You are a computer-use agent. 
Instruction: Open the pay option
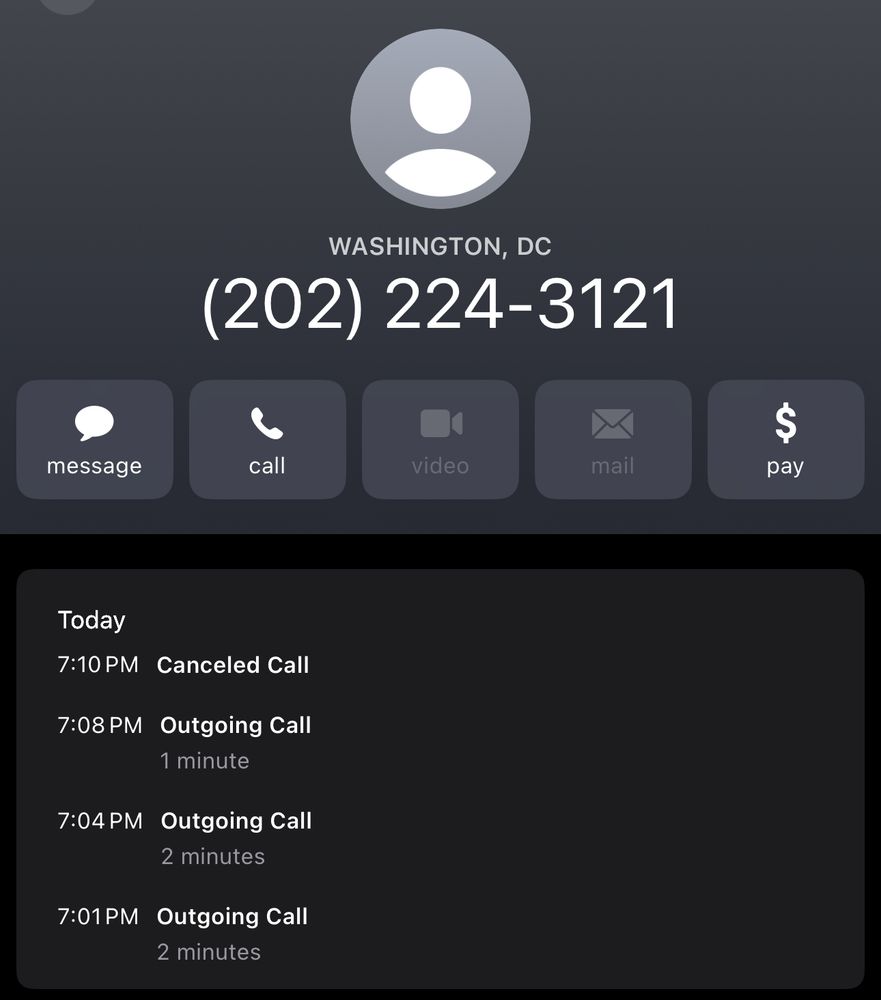[x=785, y=439]
